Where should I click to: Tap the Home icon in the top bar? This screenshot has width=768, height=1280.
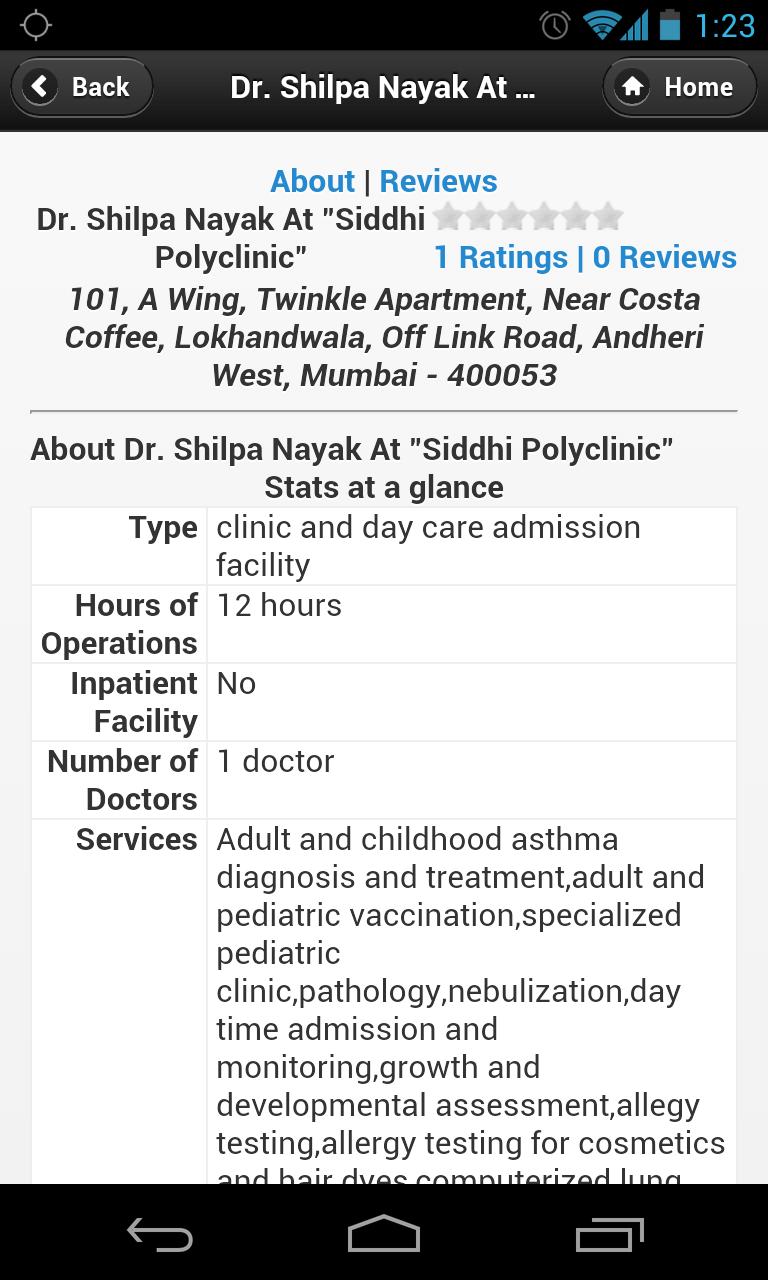tap(633, 87)
